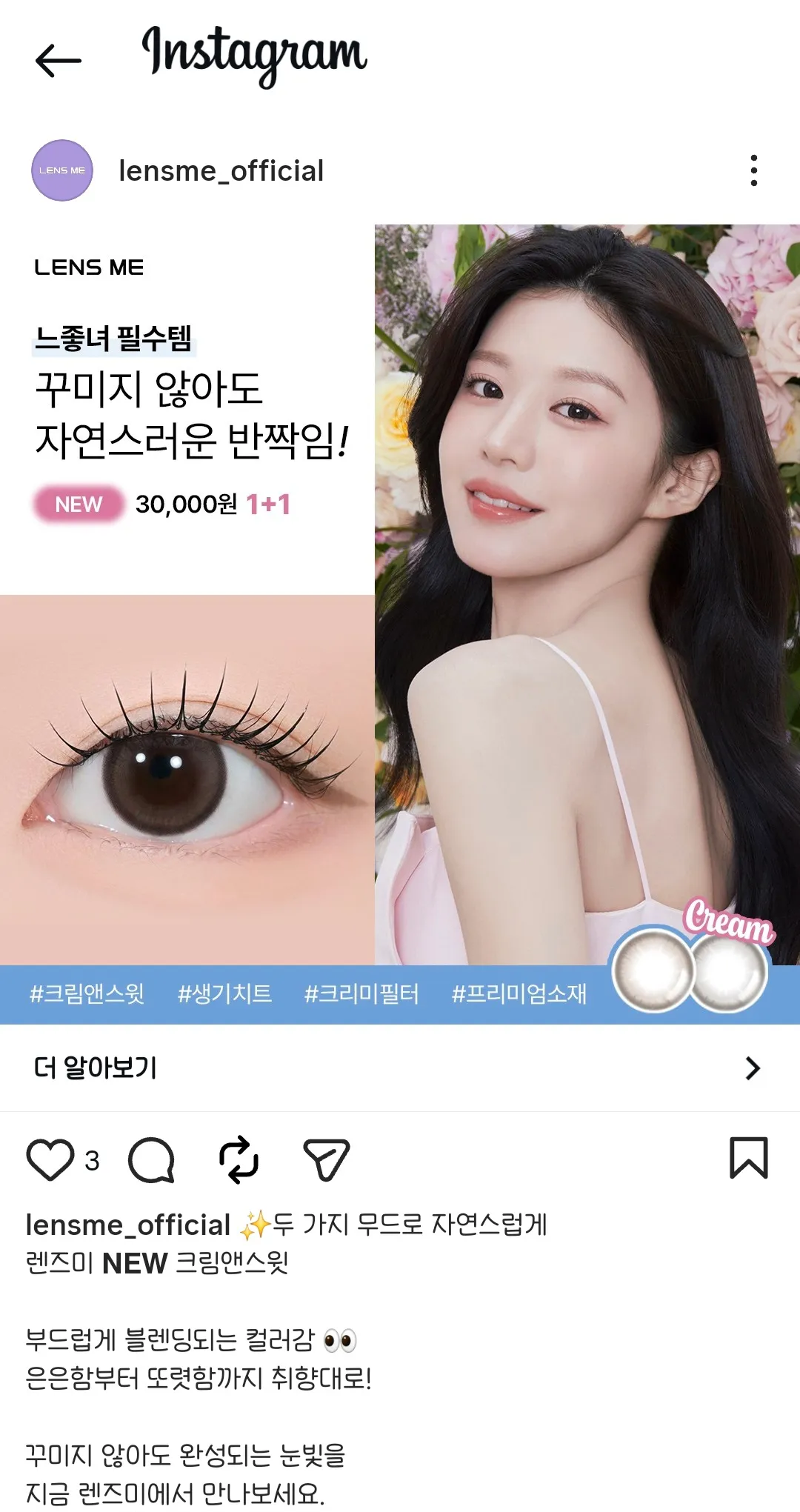Go back with the arrow icon
800x1512 pixels.
pyautogui.click(x=58, y=61)
